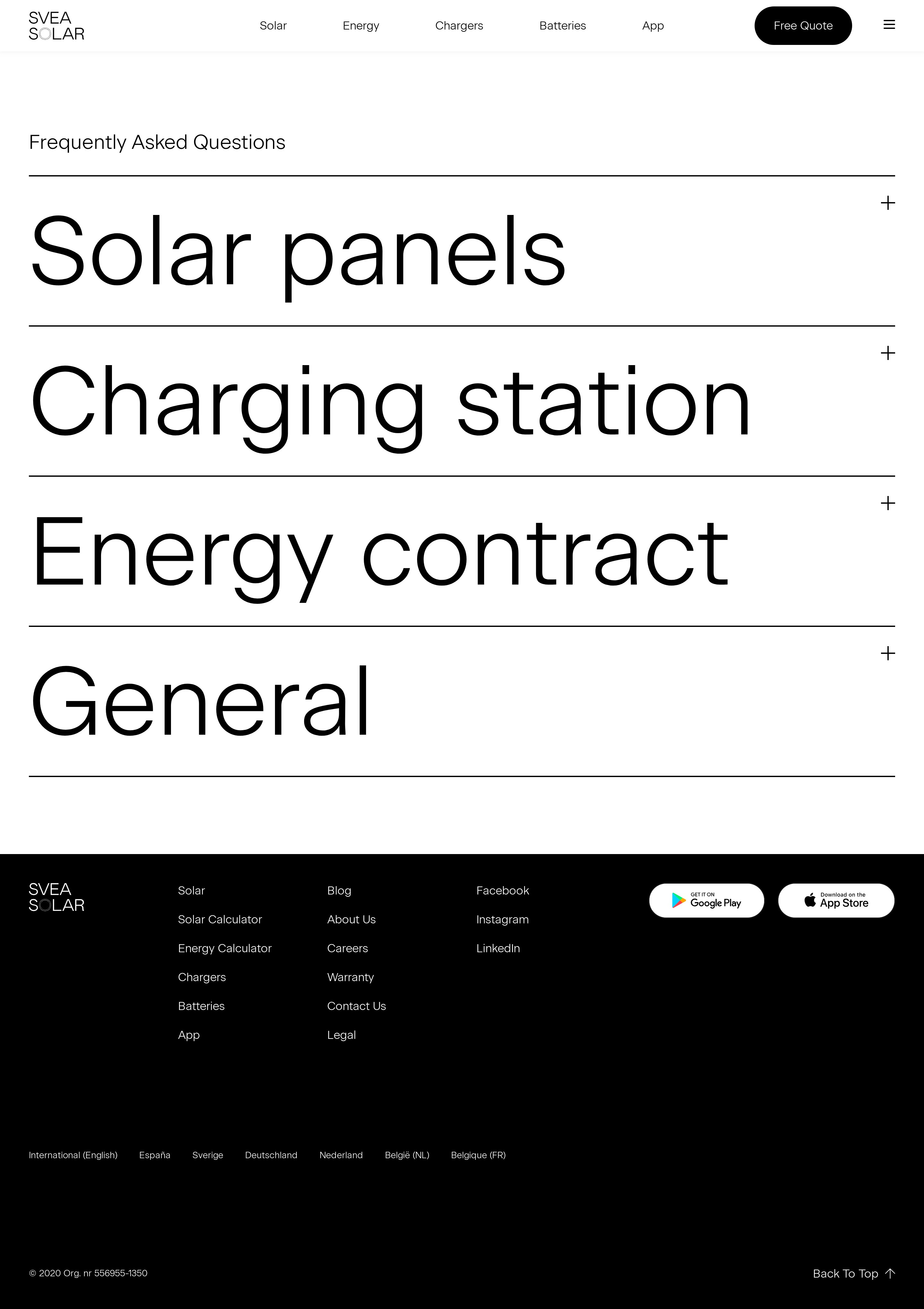Download the app on the App Store
The image size is (924, 1309).
836,901
